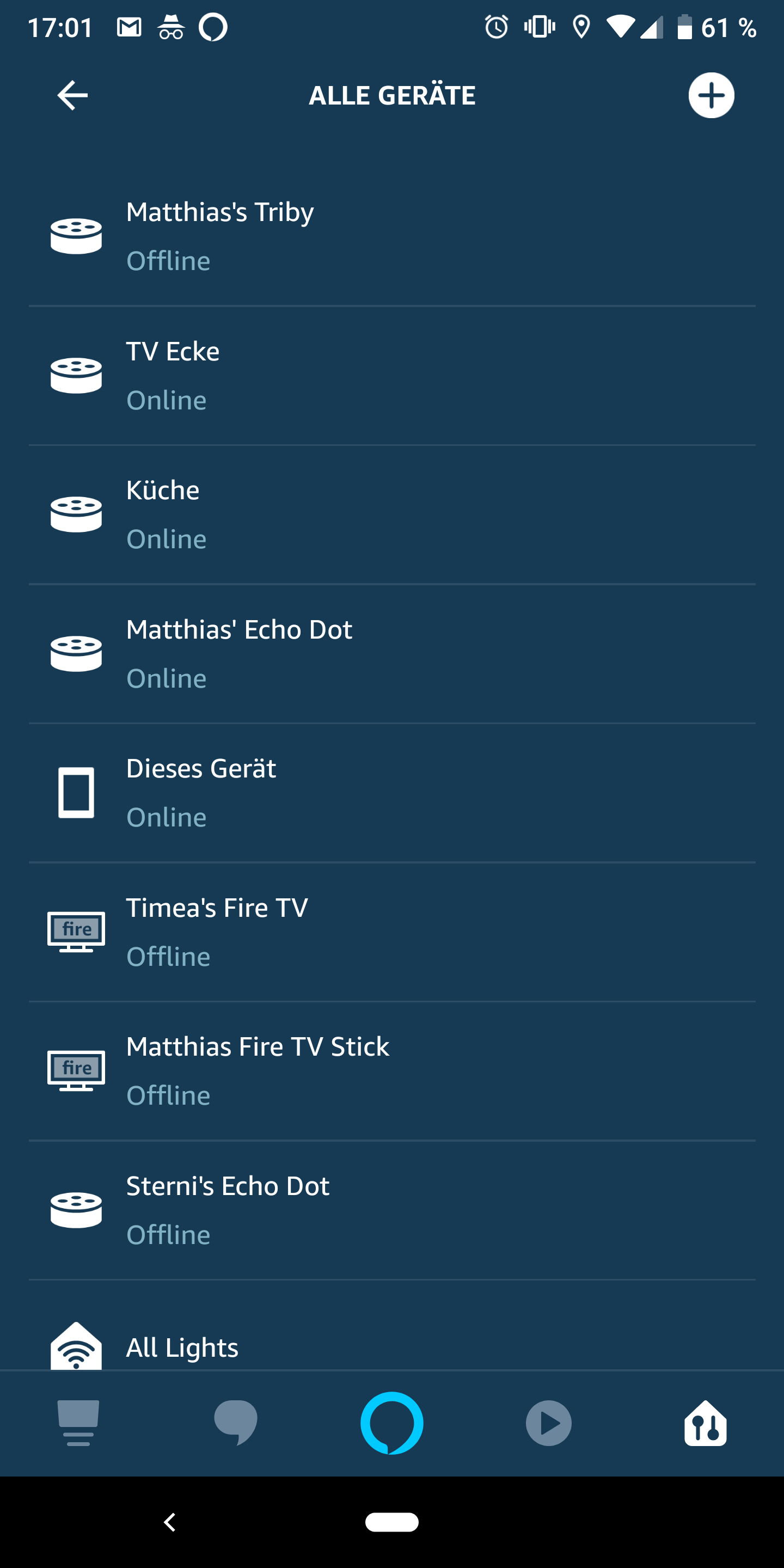Open the All Lights group
784x1568 pixels.
point(392,1346)
